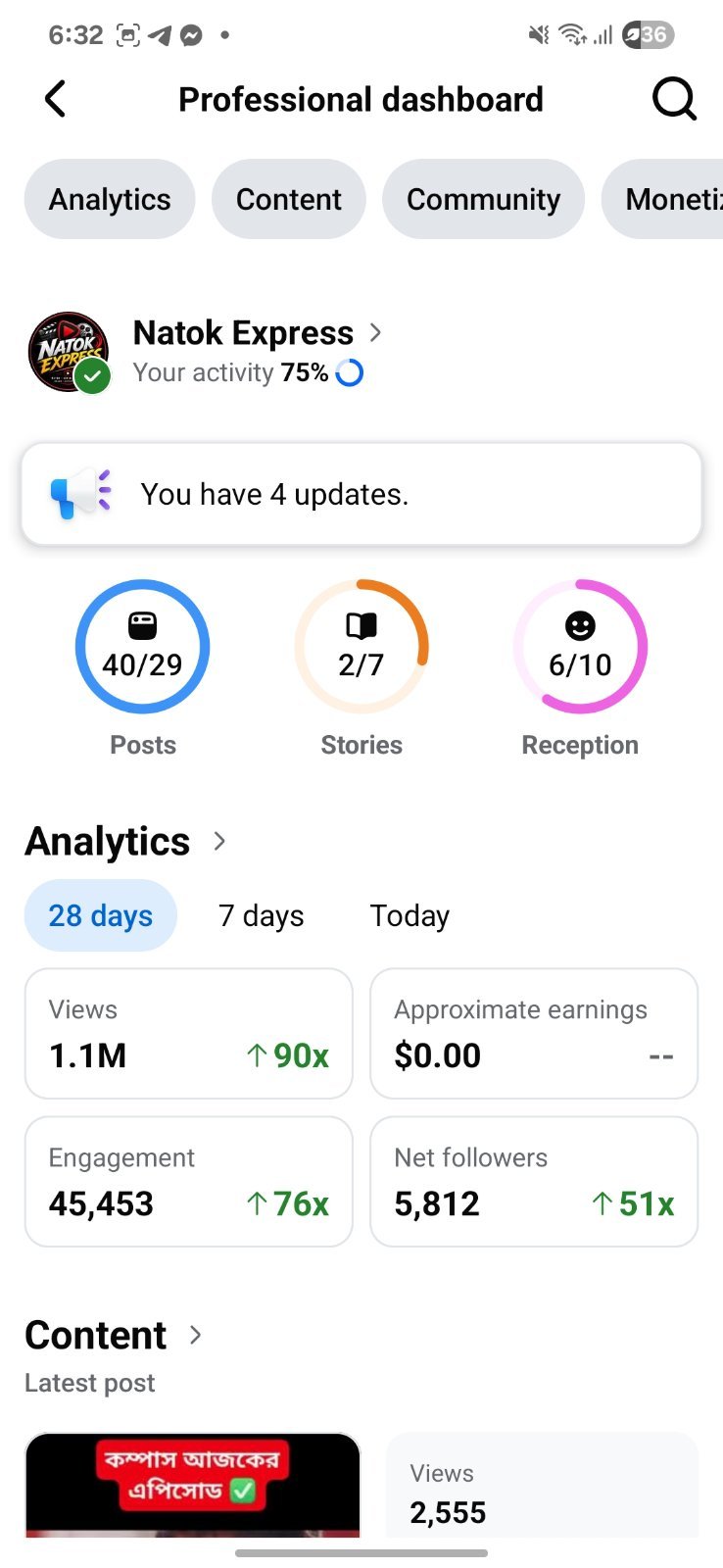This screenshot has height=1568, width=723.
Task: Open the Views 1.1M card
Action: point(189,1034)
